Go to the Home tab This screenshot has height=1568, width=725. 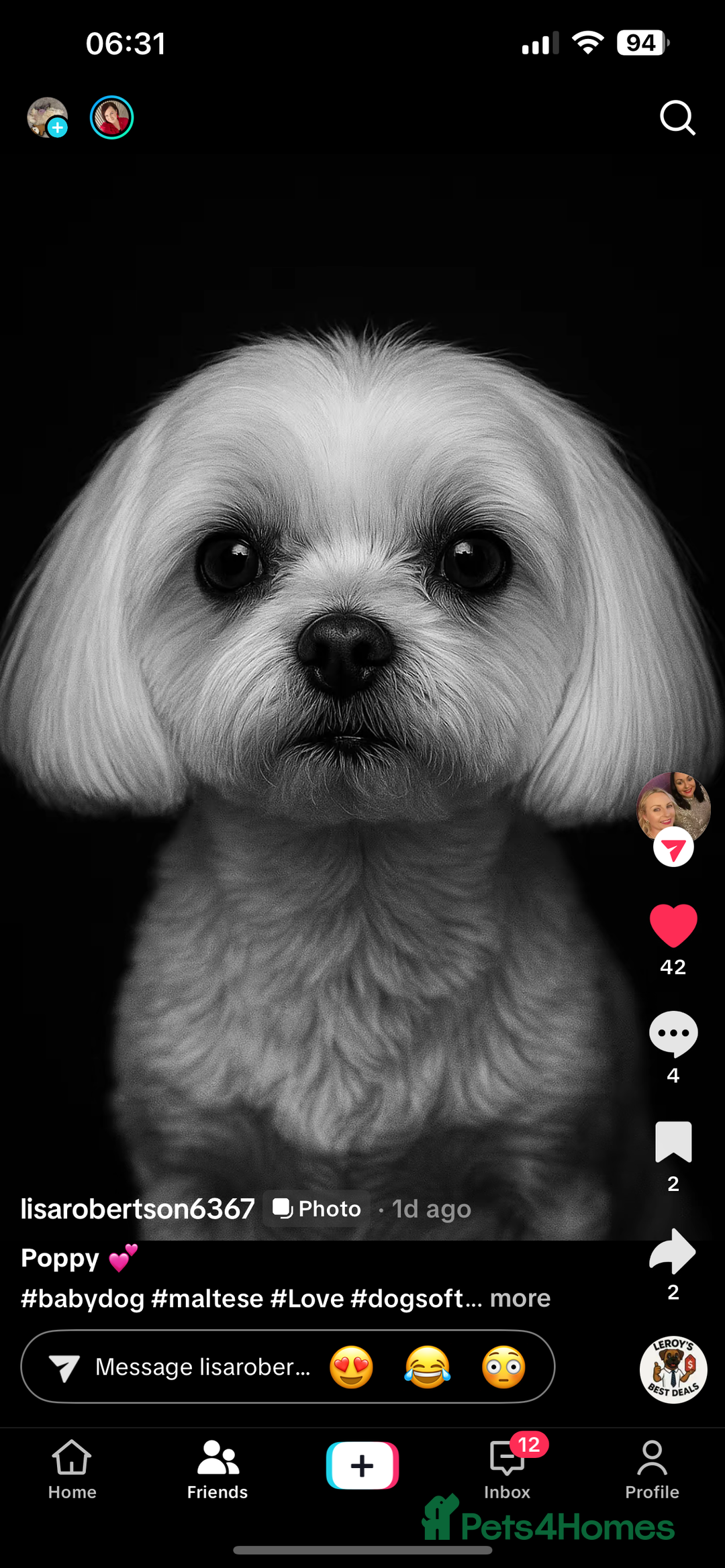tap(72, 1469)
